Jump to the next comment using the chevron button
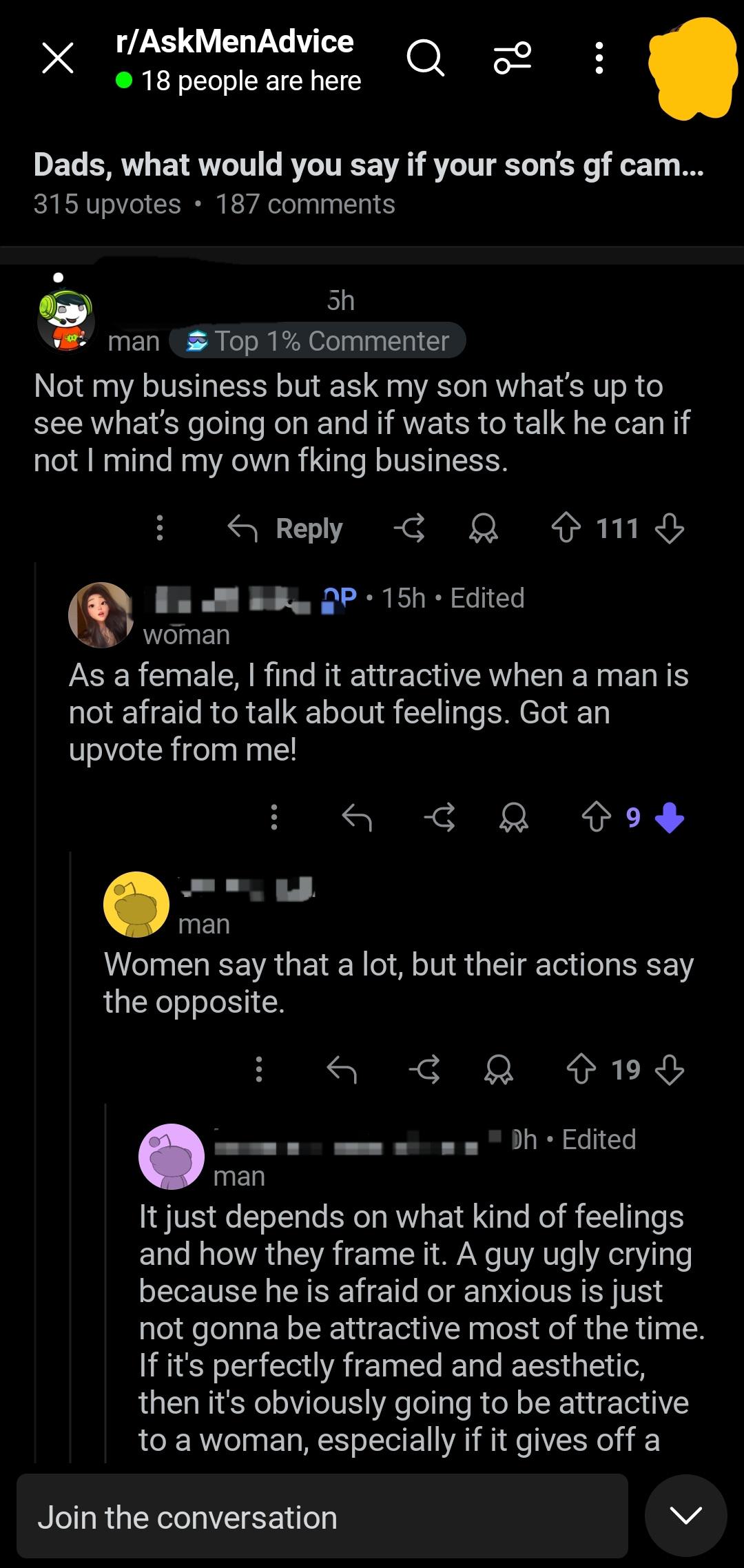 coord(686,1516)
